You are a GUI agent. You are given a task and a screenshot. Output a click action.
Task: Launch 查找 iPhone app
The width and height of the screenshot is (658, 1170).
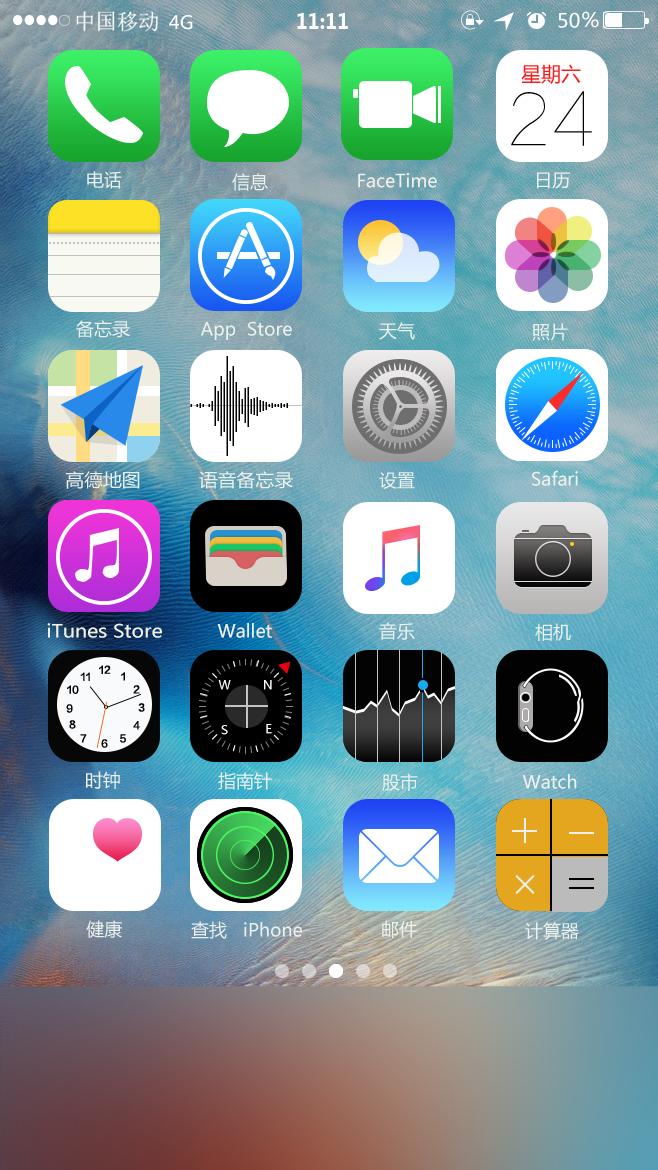246,855
